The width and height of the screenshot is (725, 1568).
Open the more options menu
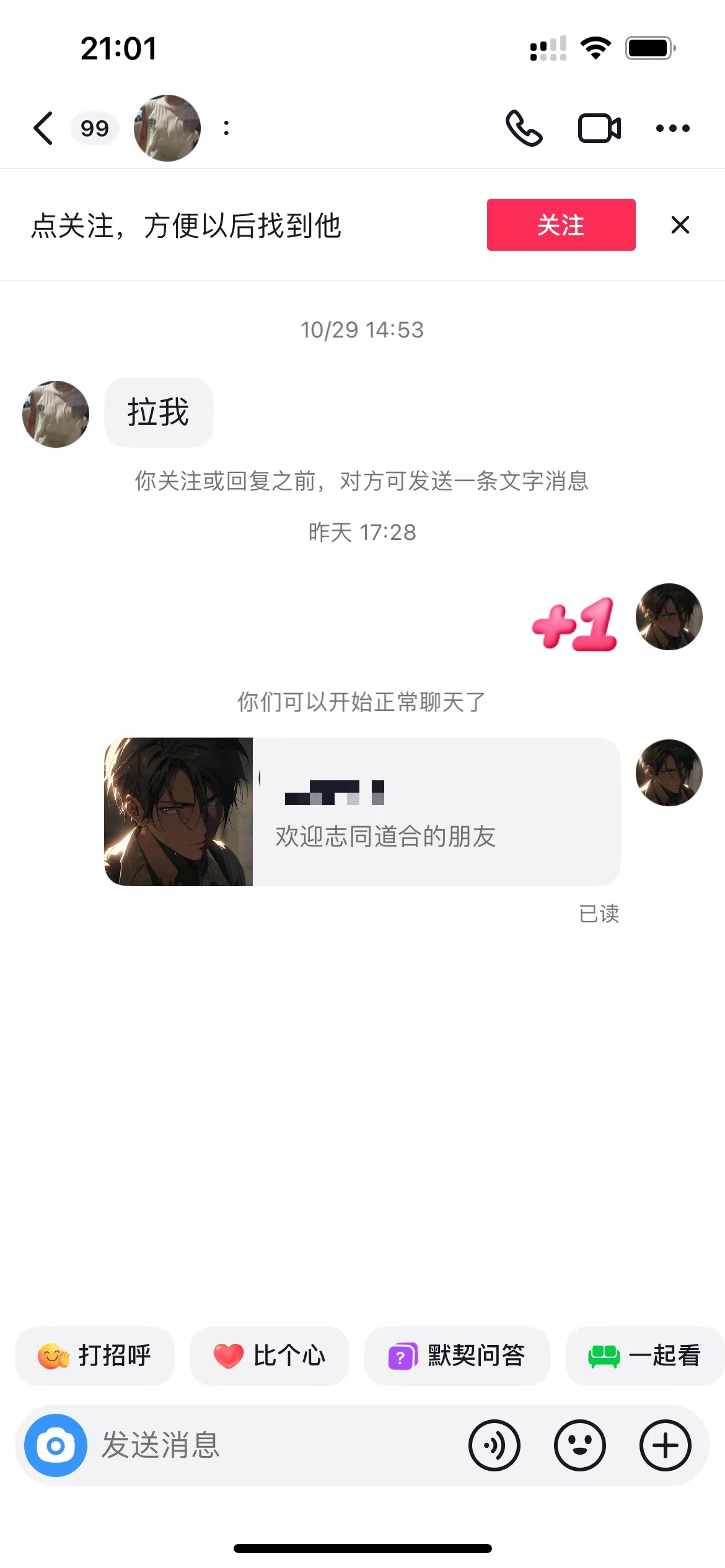point(674,128)
